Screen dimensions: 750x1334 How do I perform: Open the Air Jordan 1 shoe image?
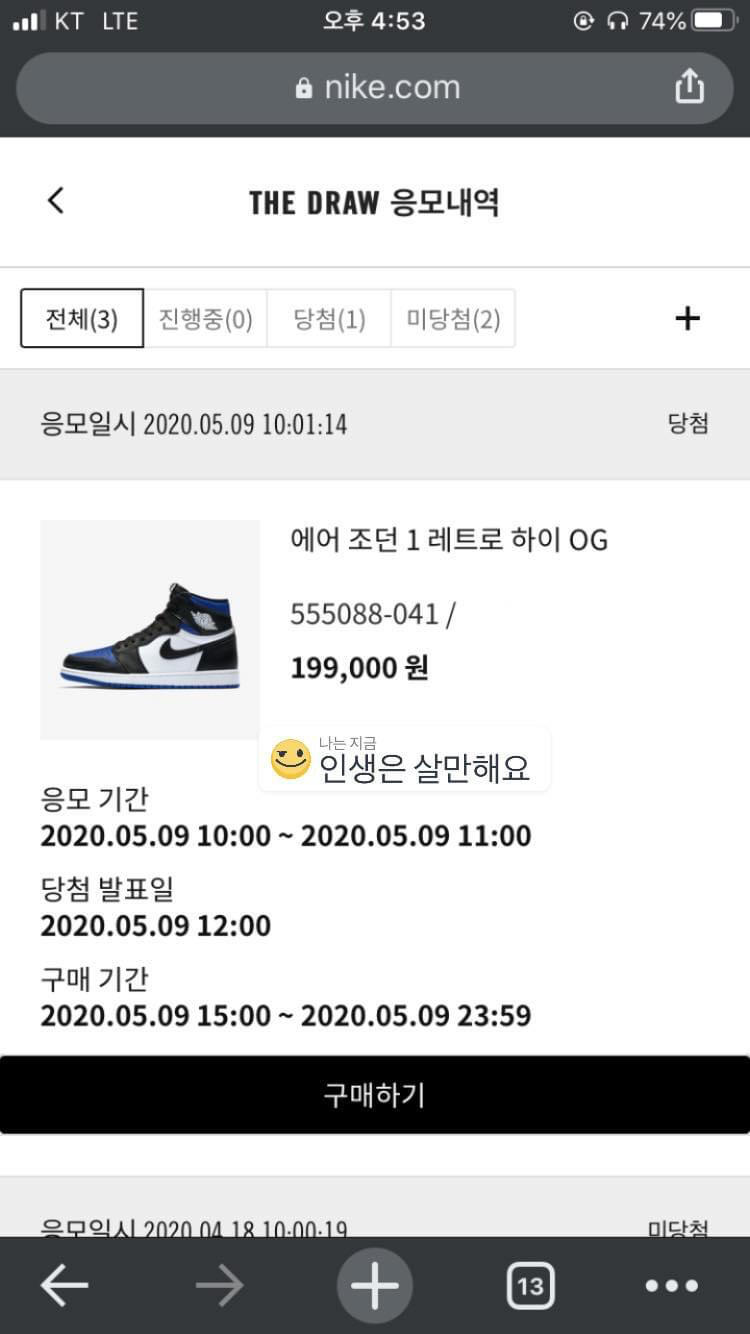click(150, 630)
